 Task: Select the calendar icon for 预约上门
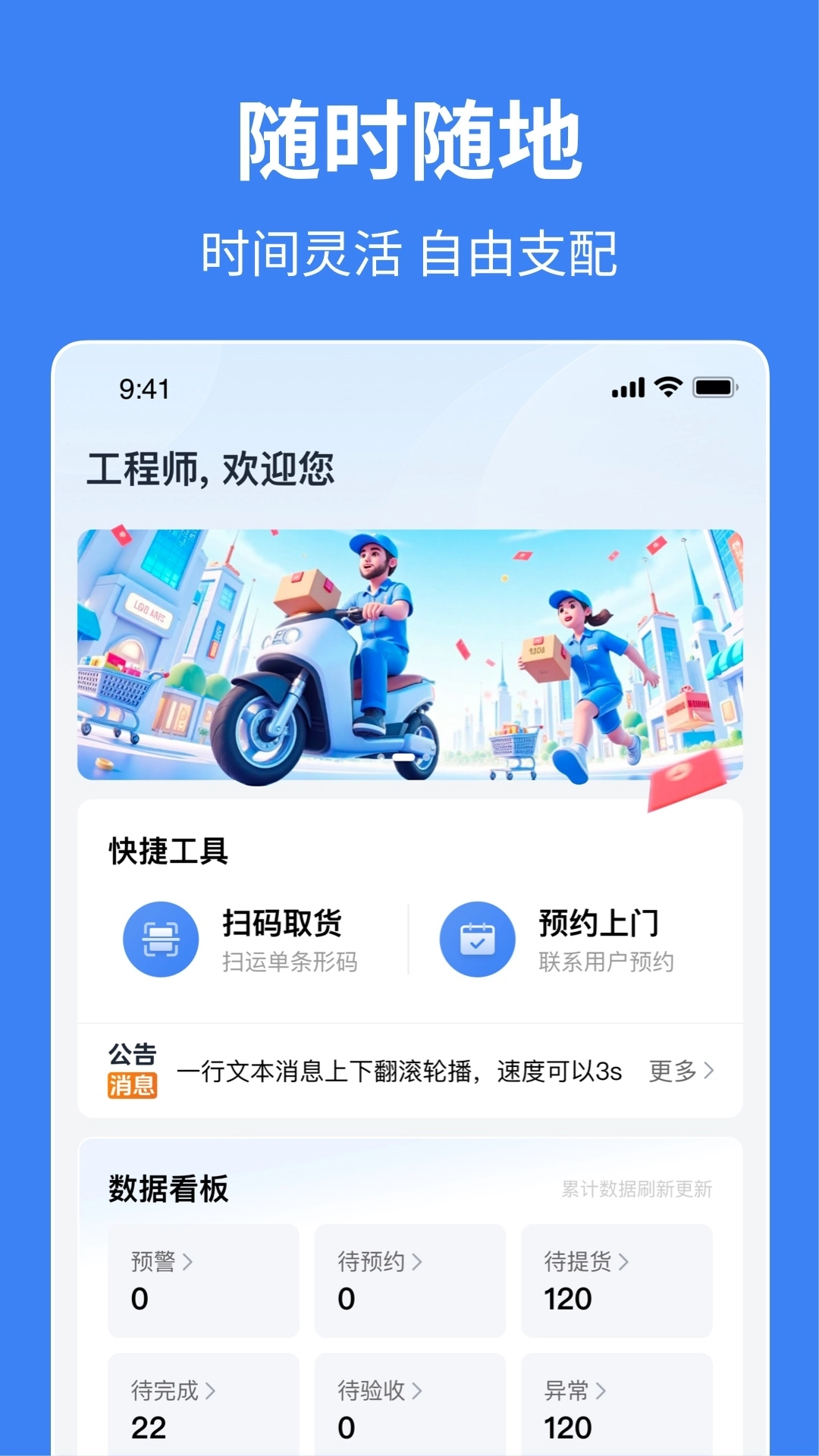[x=477, y=939]
